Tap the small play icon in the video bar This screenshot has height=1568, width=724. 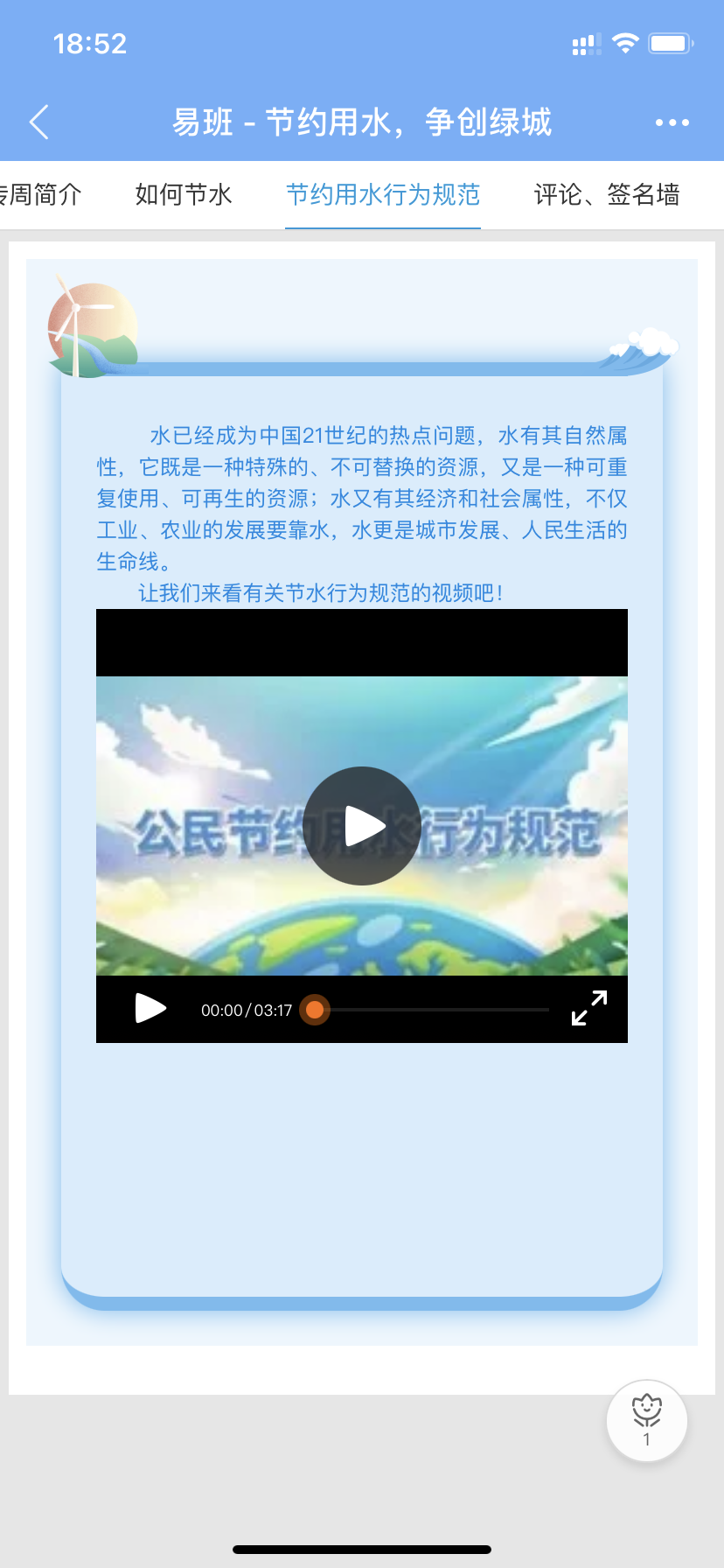coord(150,1009)
